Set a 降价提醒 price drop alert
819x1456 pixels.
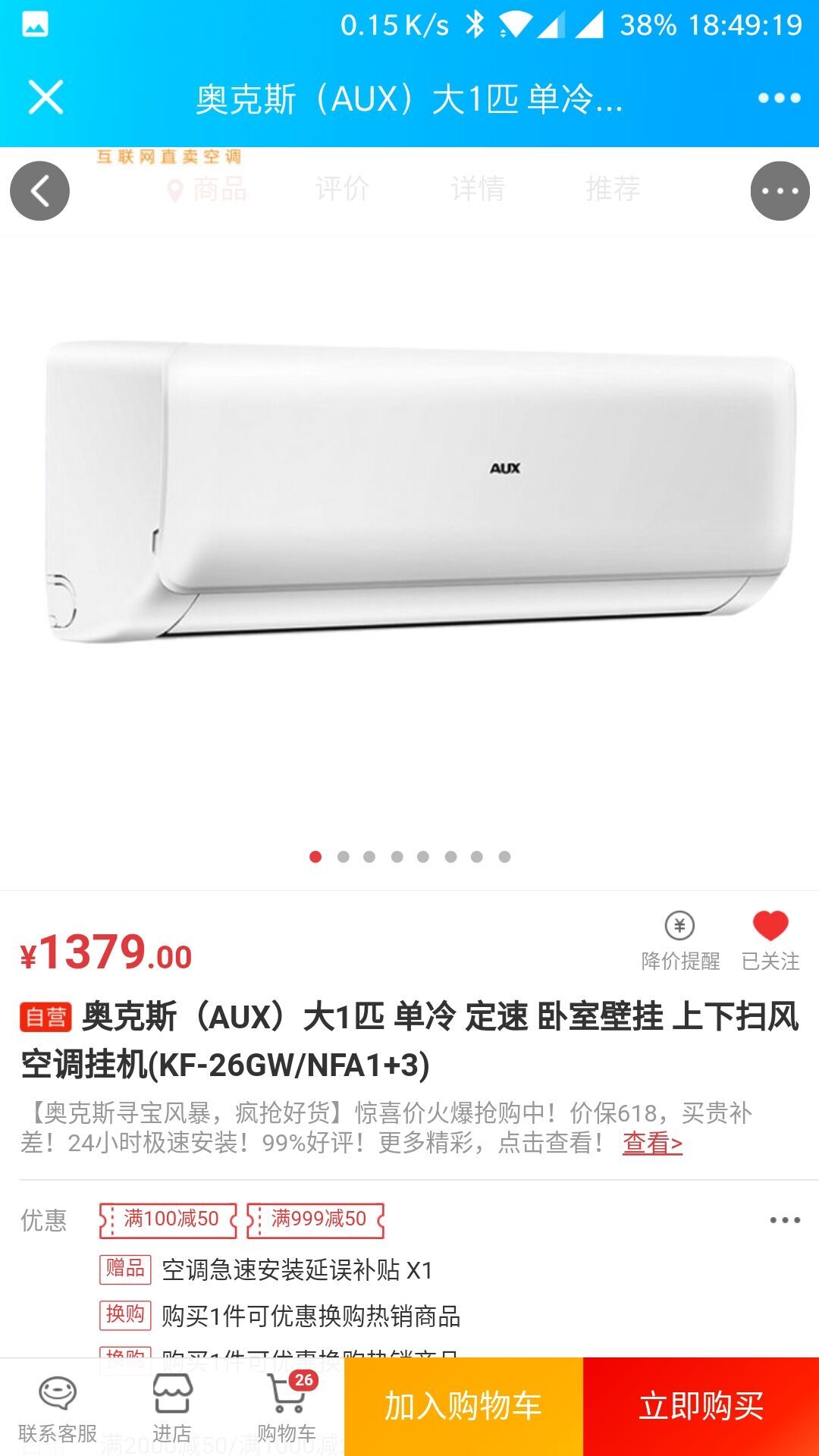(680, 940)
